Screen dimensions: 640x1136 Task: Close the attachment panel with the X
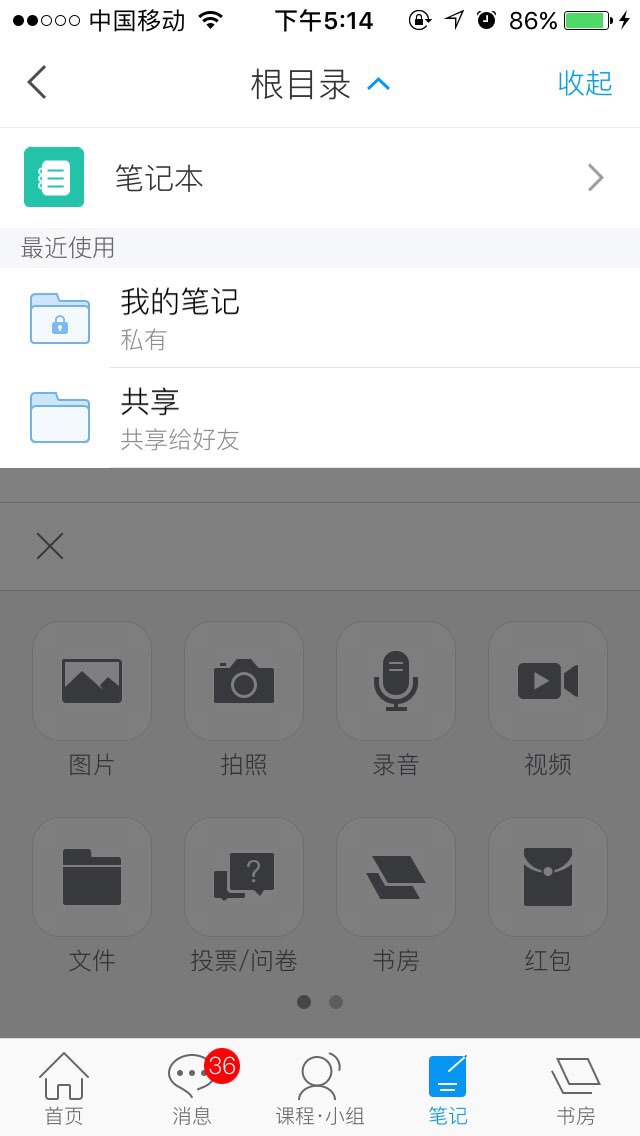point(50,546)
